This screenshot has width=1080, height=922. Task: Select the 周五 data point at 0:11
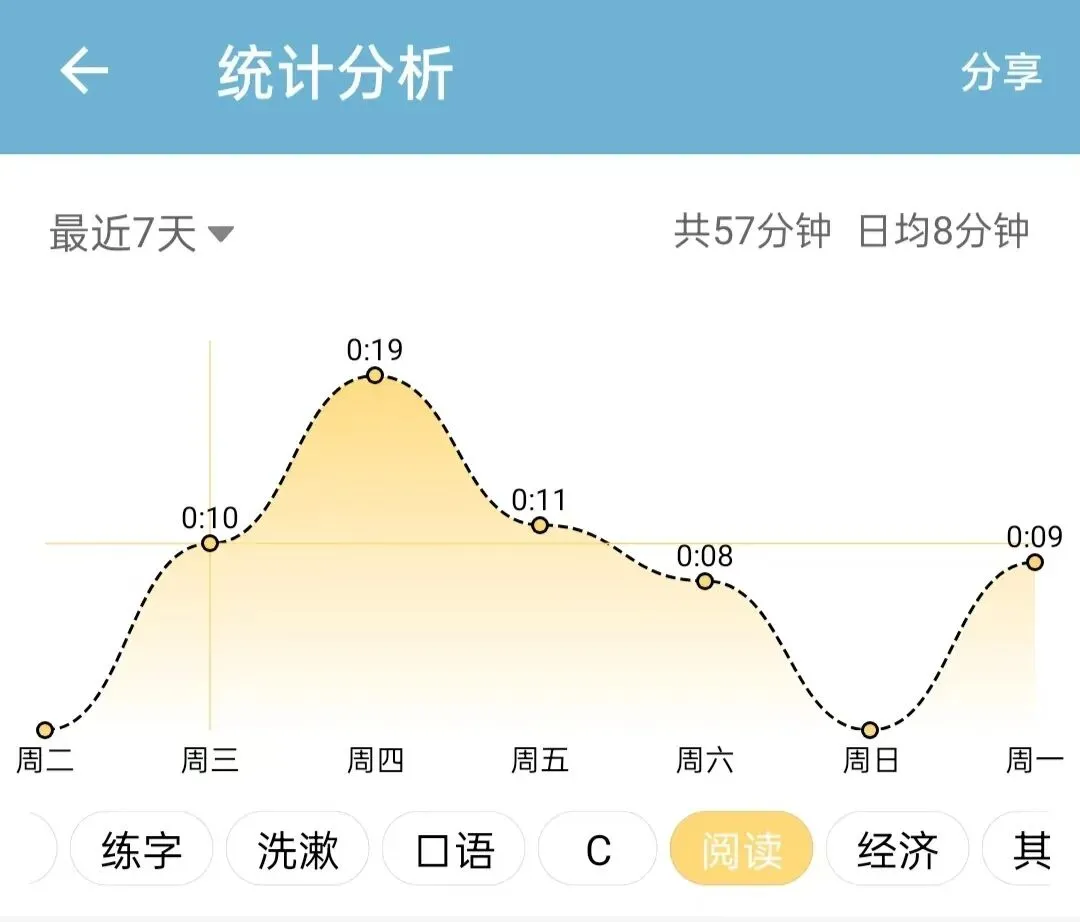[x=540, y=525]
